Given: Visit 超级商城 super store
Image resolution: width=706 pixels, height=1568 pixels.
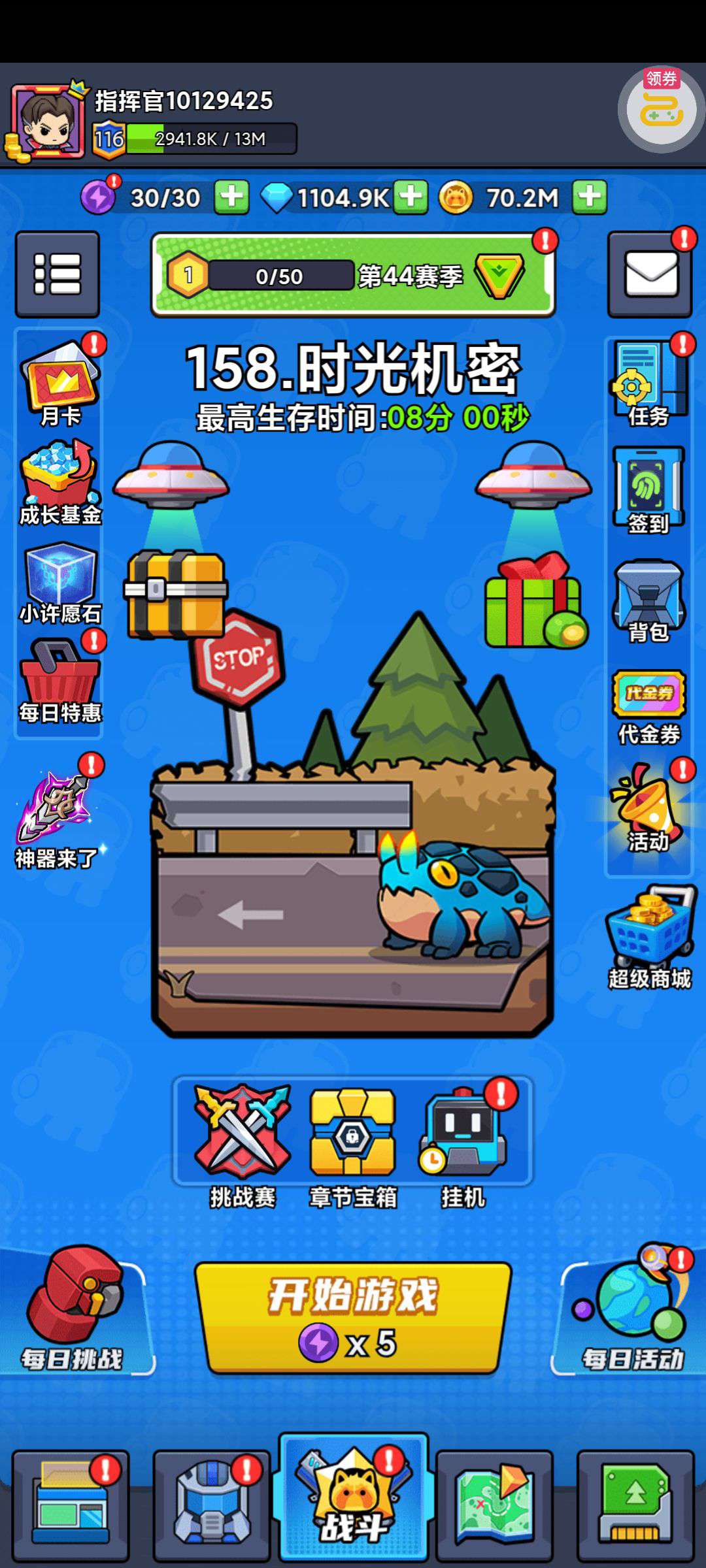Looking at the screenshot, I should coord(650,936).
